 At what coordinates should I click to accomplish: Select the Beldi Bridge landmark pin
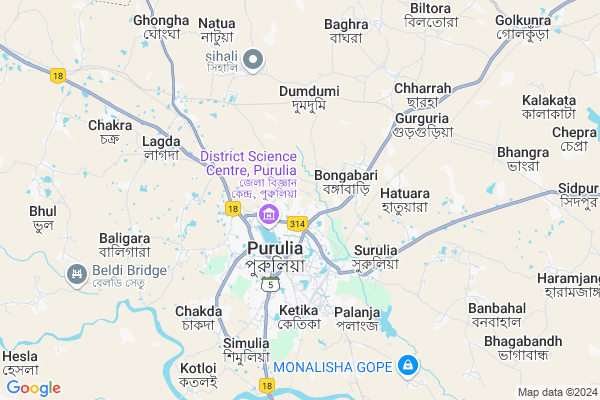[76, 273]
